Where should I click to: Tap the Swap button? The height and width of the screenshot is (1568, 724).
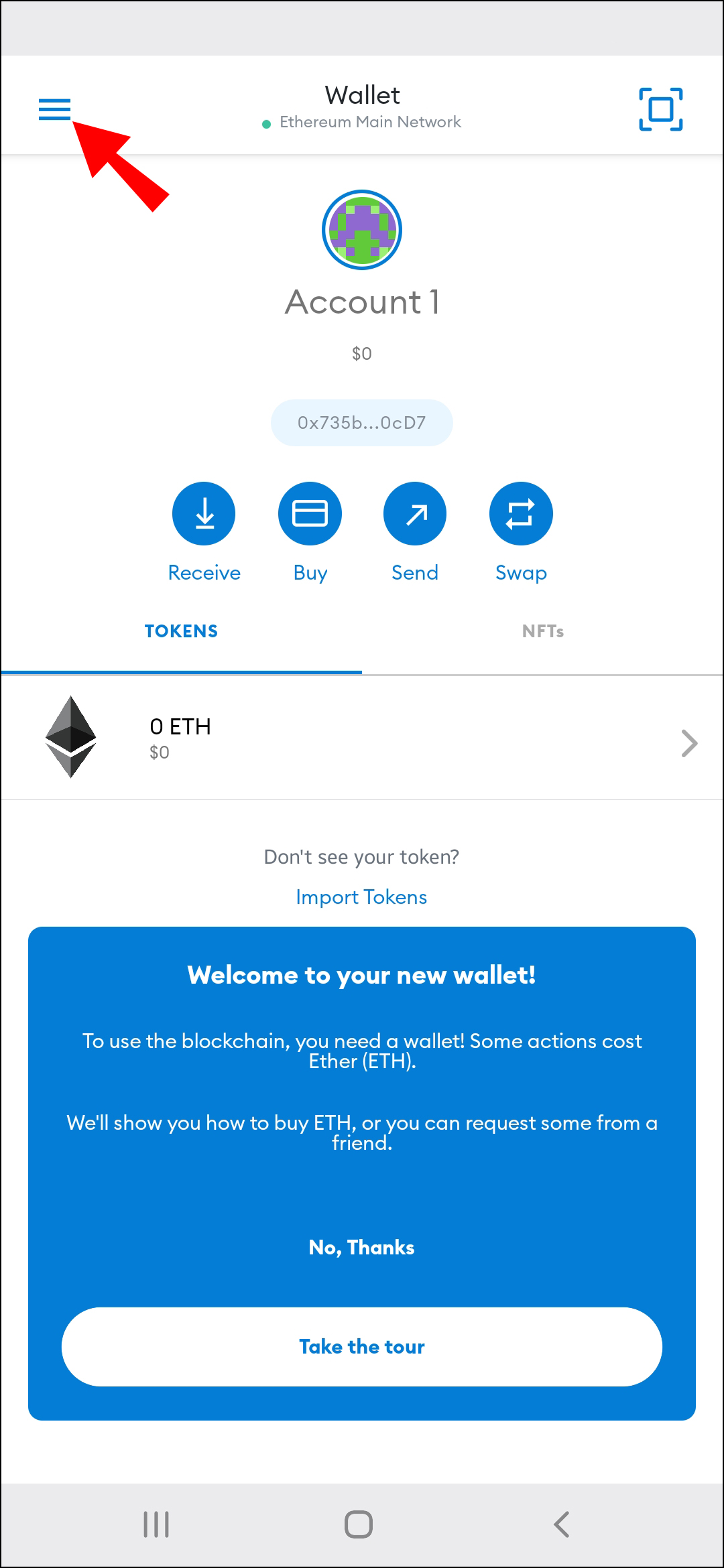tap(521, 514)
